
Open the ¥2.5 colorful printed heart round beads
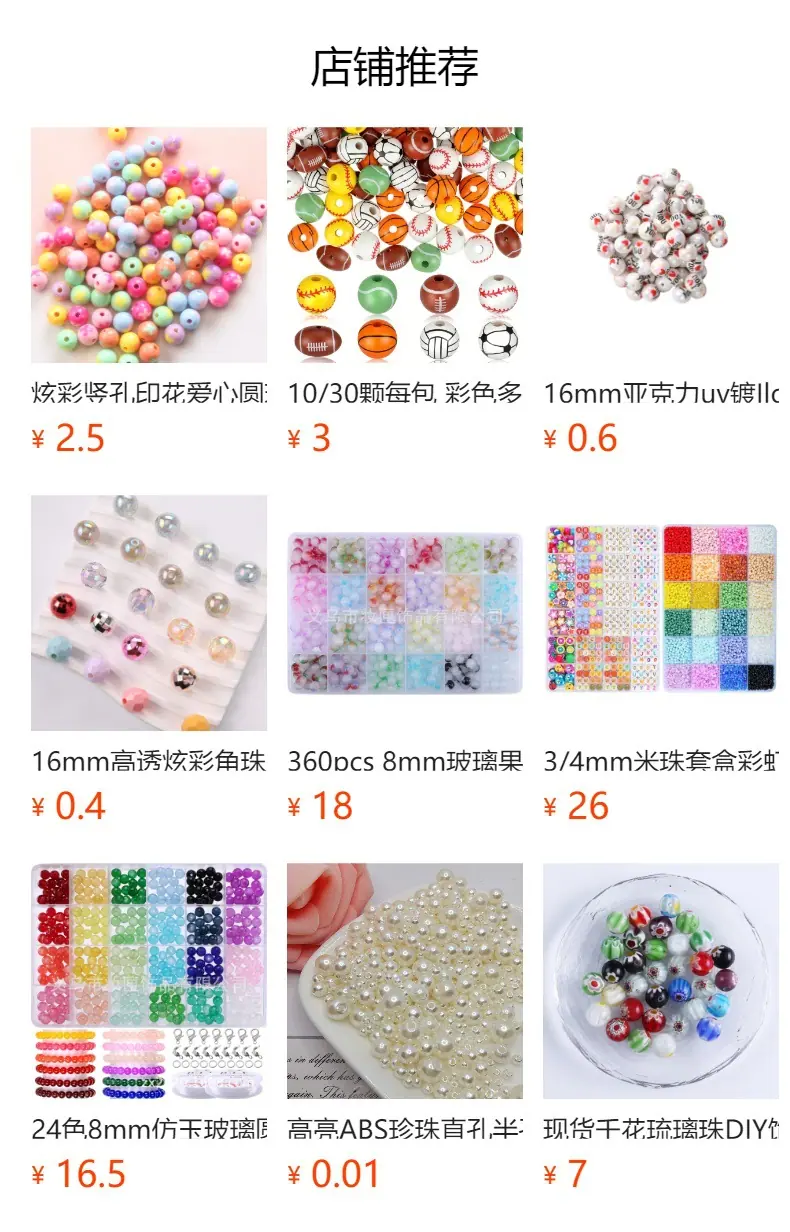tap(149, 290)
